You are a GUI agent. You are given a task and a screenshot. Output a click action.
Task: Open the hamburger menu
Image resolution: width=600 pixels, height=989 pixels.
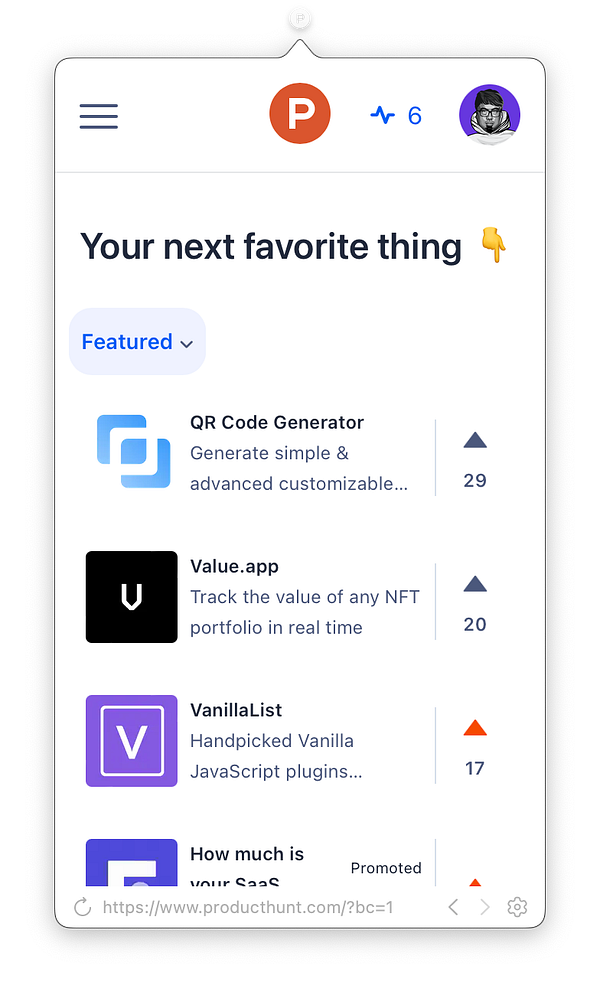click(x=99, y=116)
